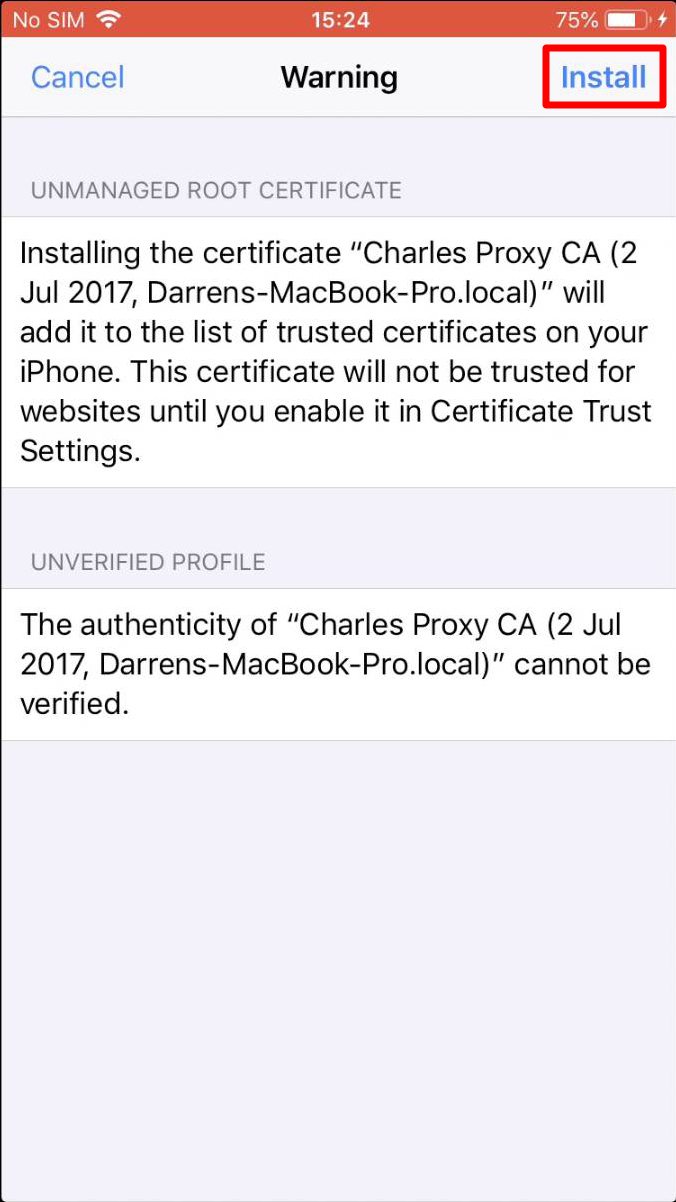
Task: Cancel the certificate installation
Action: (78, 77)
